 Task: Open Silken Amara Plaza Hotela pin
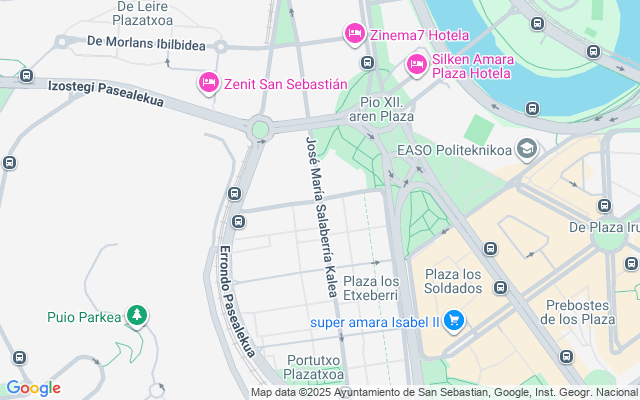[417, 65]
